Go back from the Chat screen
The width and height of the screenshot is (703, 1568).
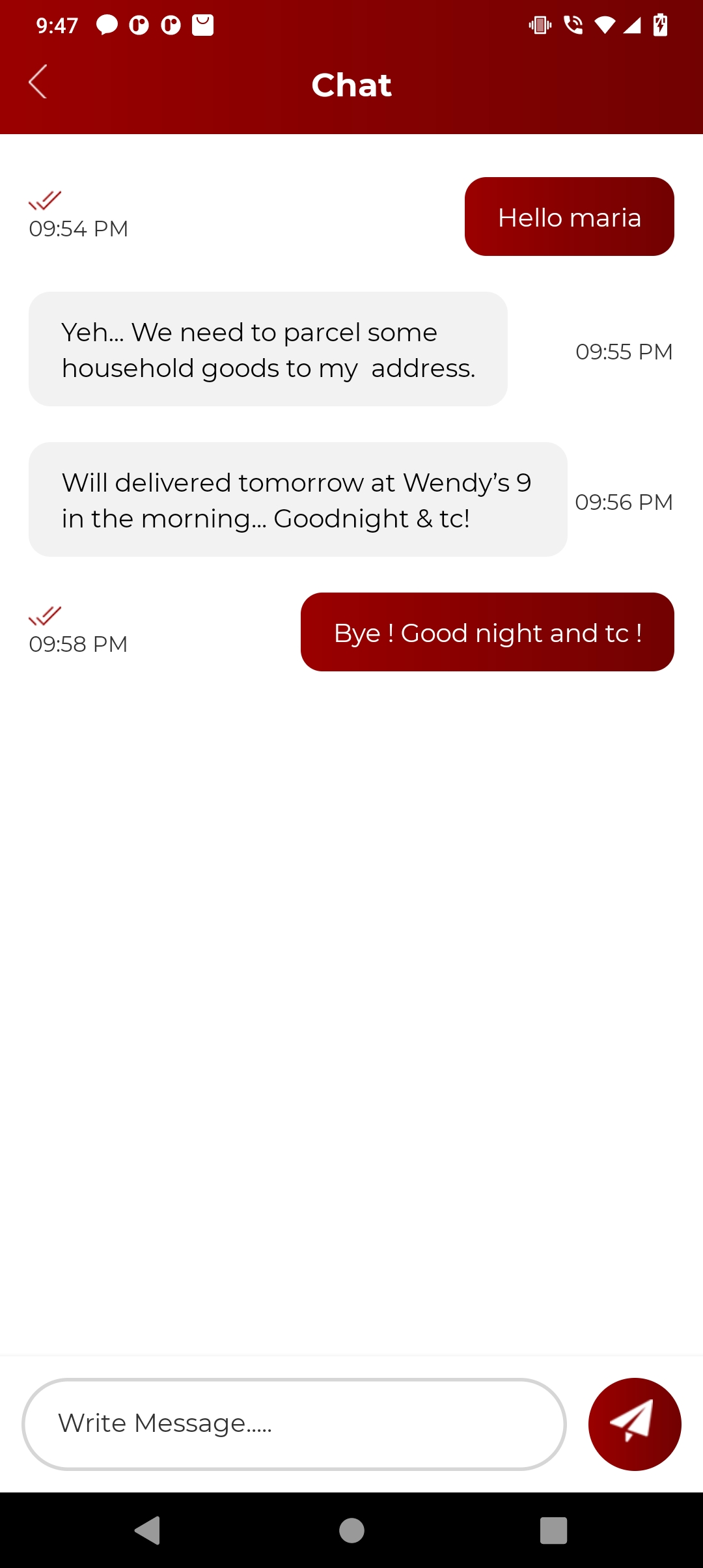[x=38, y=82]
